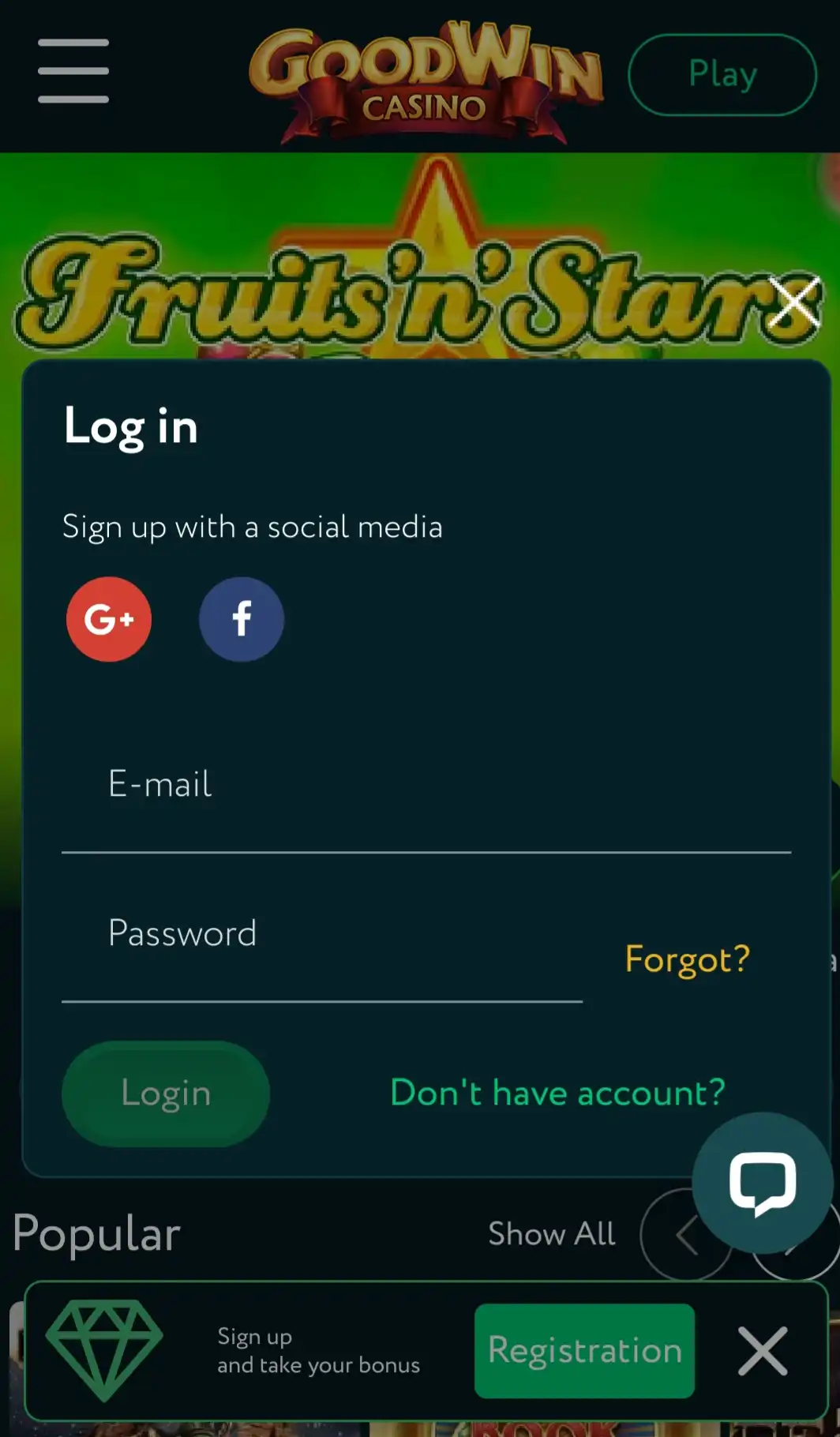Close the Log in dialog
Viewport: 840px width, 1437px height.
(x=793, y=302)
